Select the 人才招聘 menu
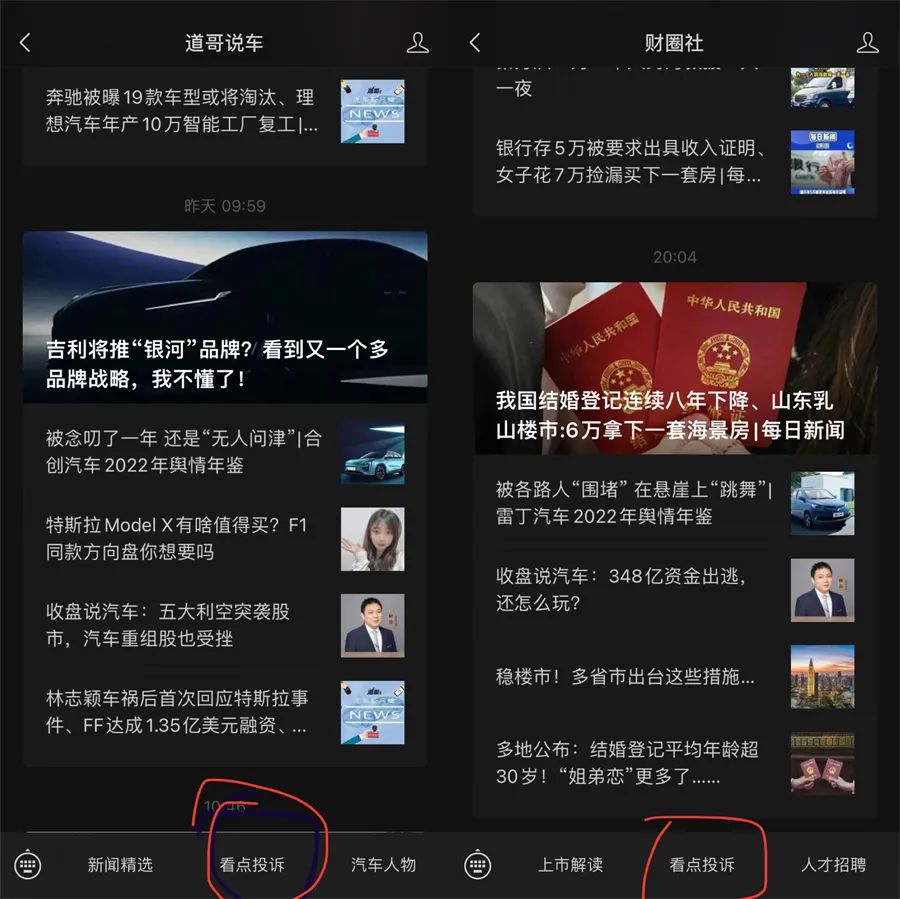900x899 pixels. (x=833, y=865)
